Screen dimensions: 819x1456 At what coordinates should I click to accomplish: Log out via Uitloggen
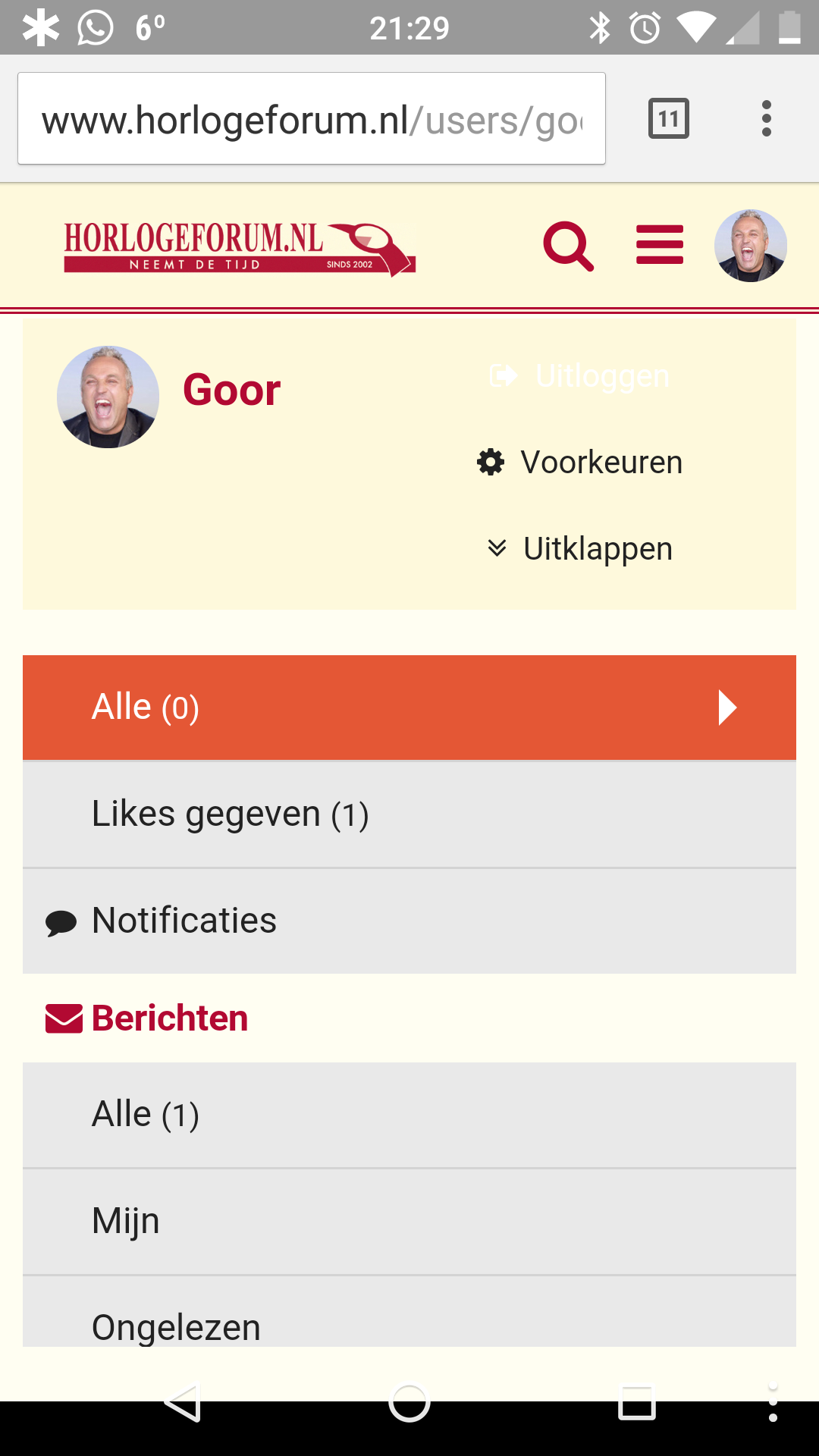[x=580, y=376]
